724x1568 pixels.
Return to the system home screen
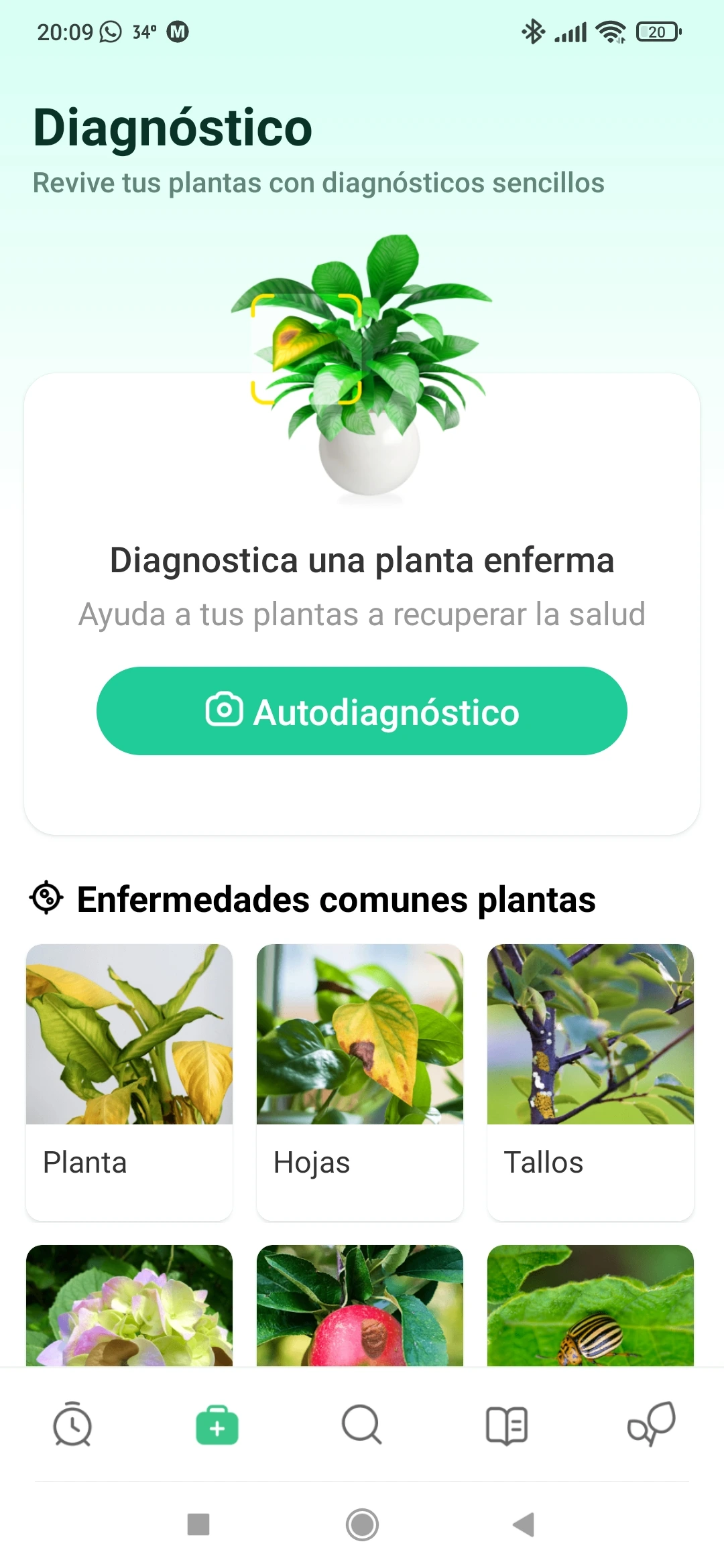(x=362, y=1524)
